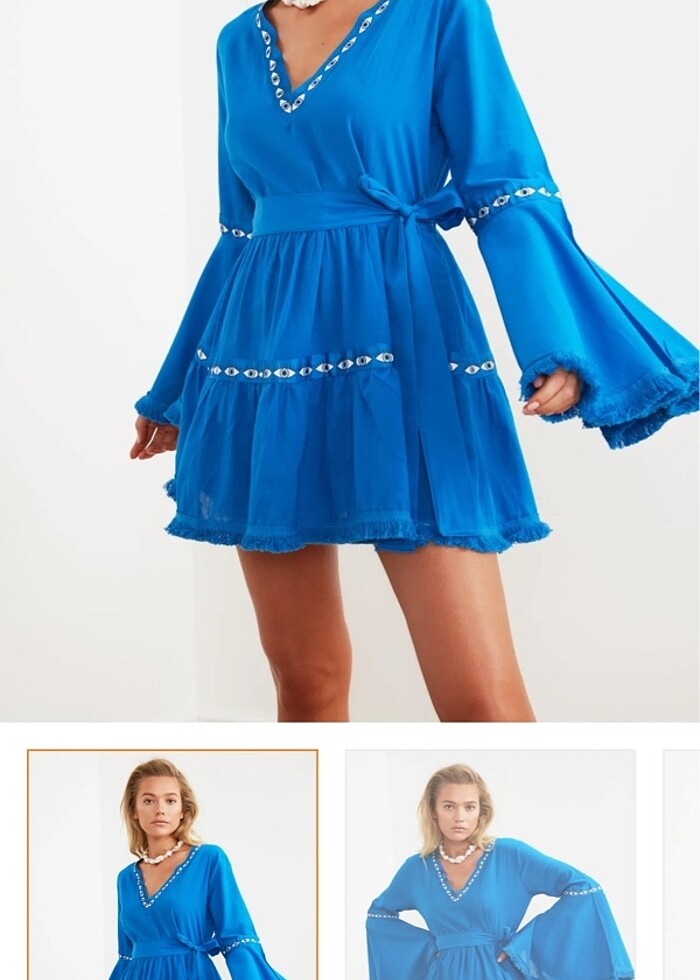Open the large blue dress product photo
700x980 pixels.
tap(350, 360)
